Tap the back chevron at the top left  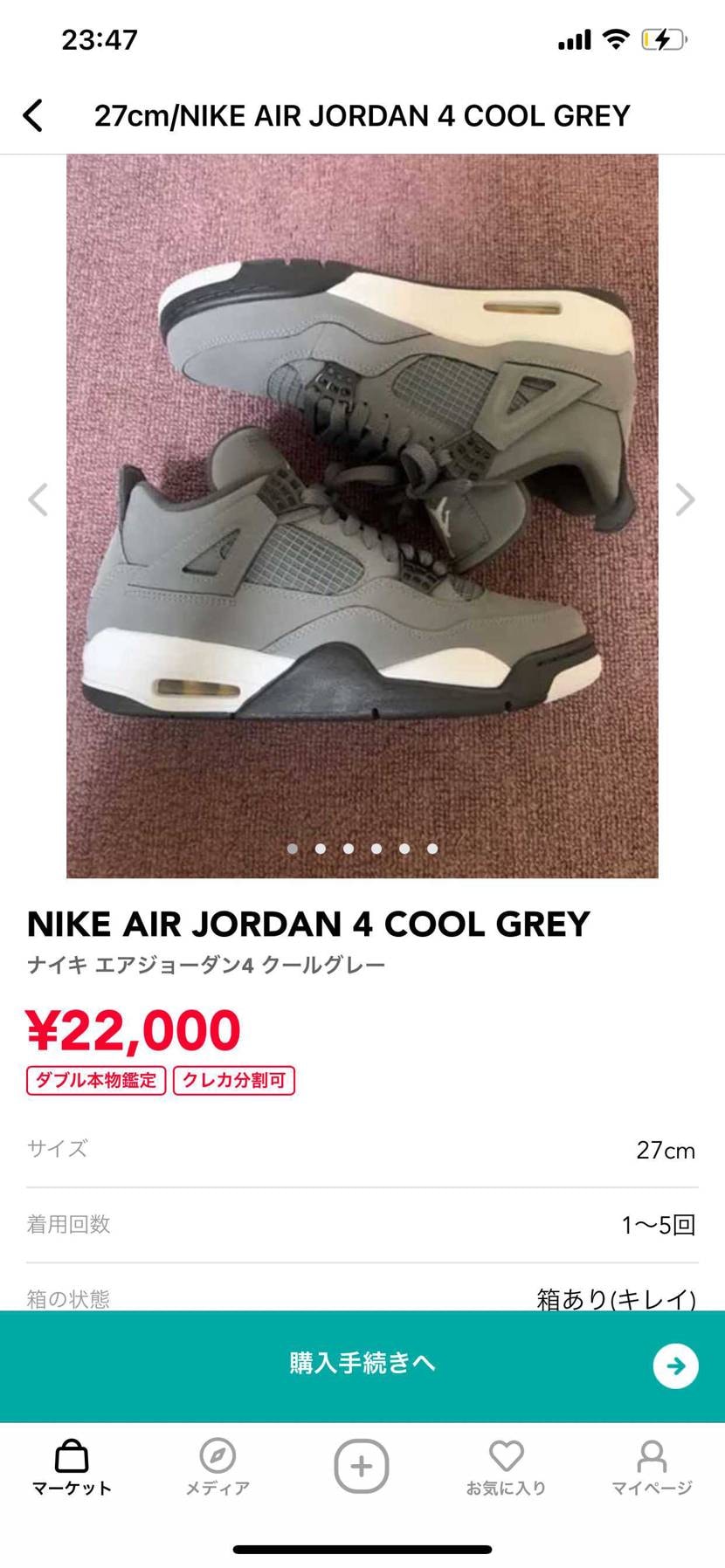coord(34,114)
